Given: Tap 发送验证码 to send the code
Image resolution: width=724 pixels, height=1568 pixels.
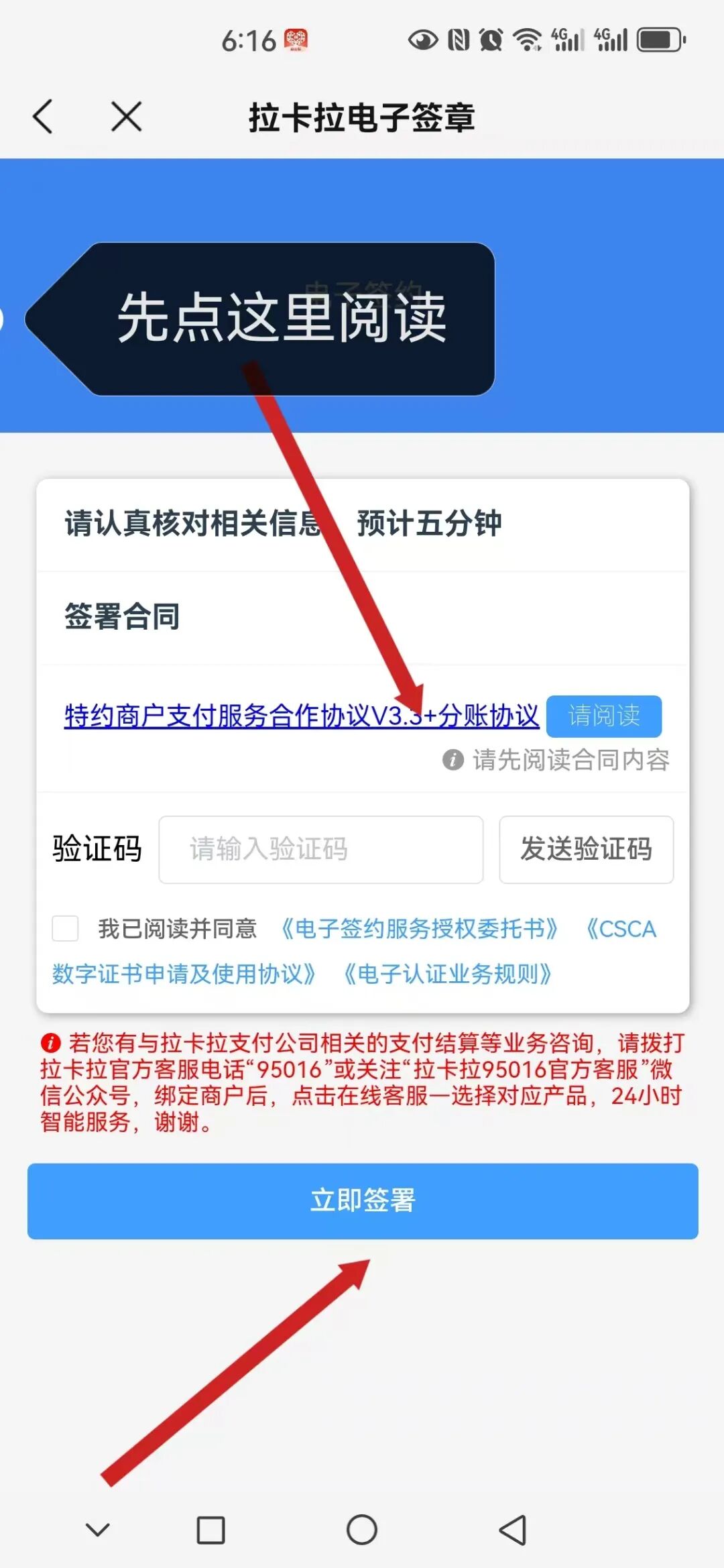Looking at the screenshot, I should pos(586,849).
